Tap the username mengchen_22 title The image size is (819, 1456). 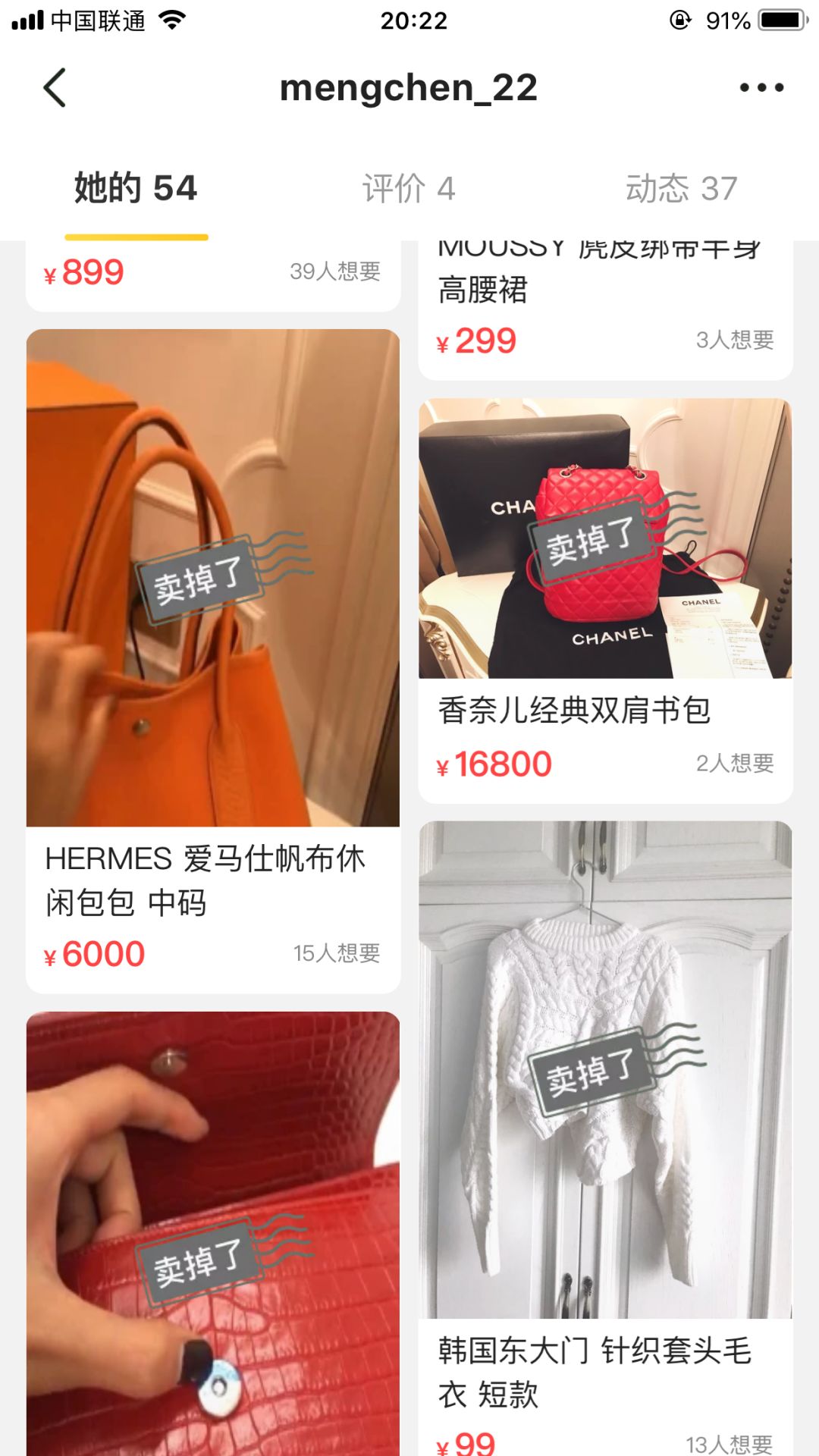408,87
